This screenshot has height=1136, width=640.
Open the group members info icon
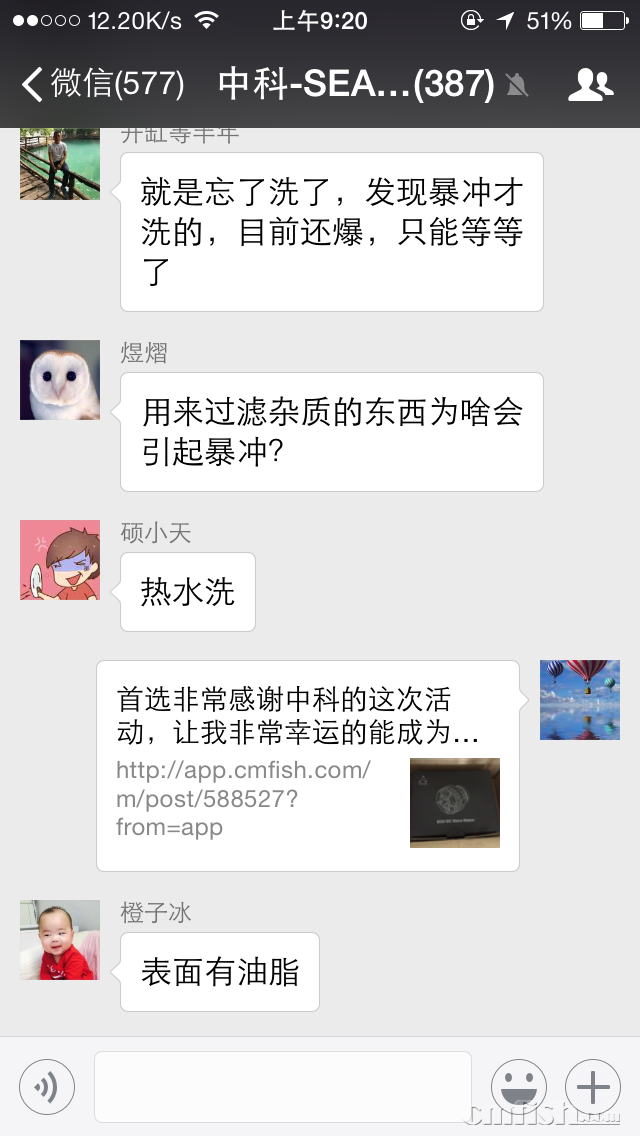coord(590,85)
